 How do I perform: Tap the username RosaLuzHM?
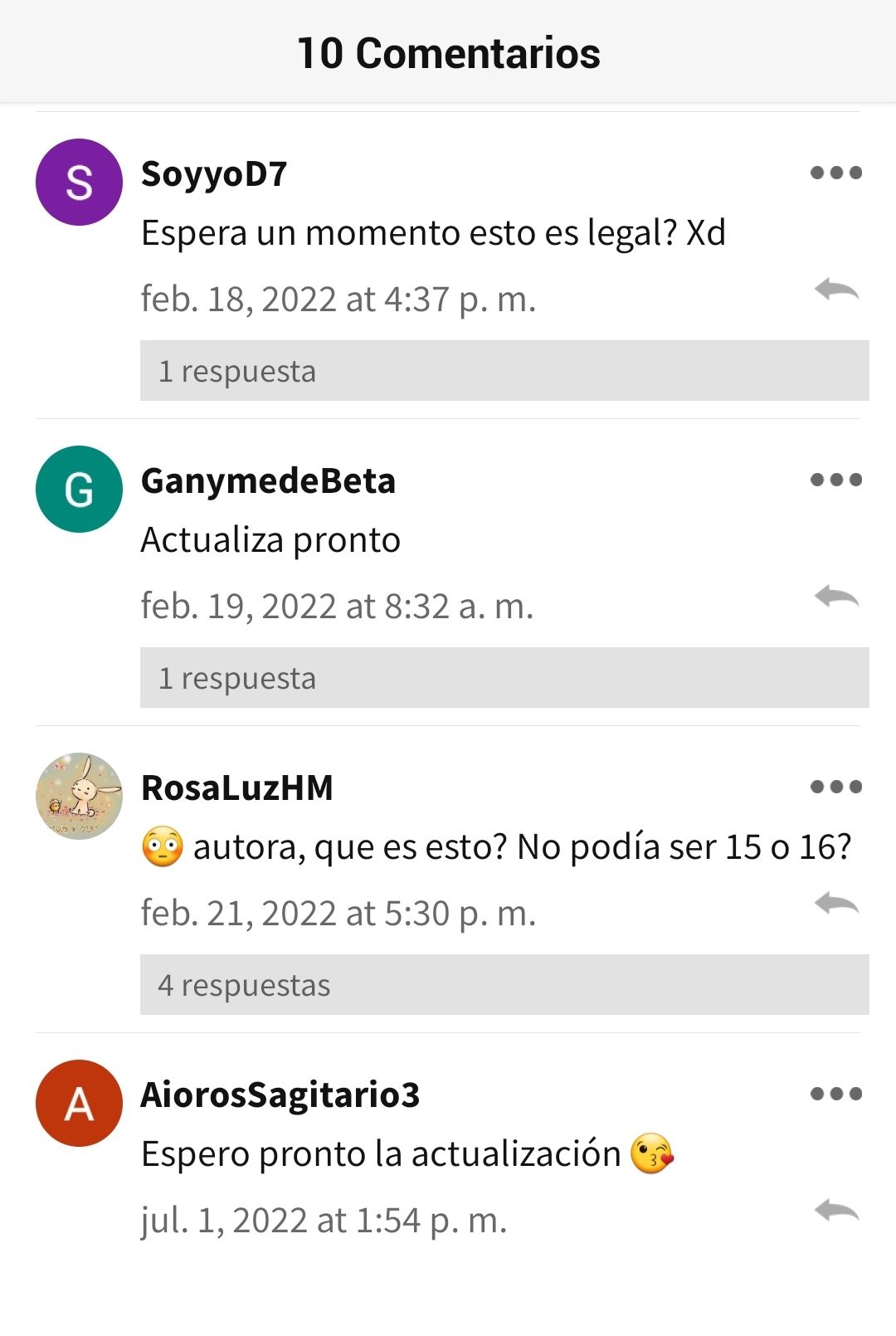coord(237,788)
